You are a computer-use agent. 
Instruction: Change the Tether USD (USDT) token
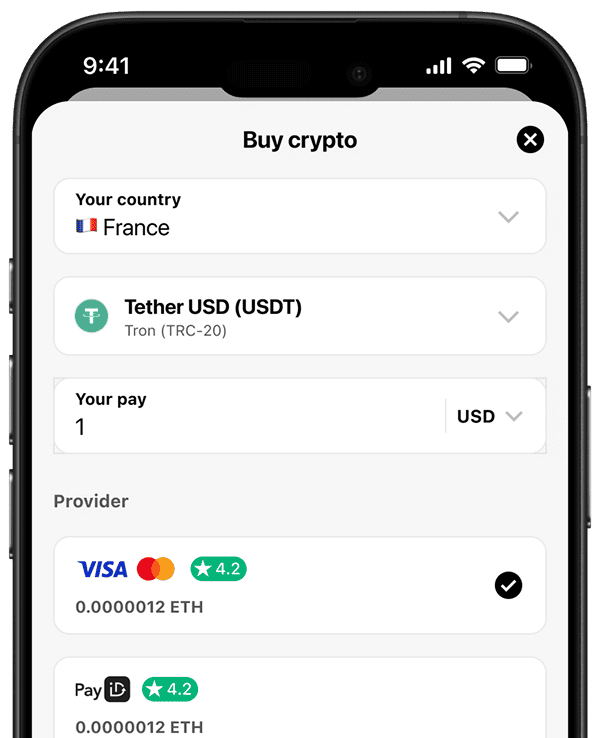(x=300, y=316)
